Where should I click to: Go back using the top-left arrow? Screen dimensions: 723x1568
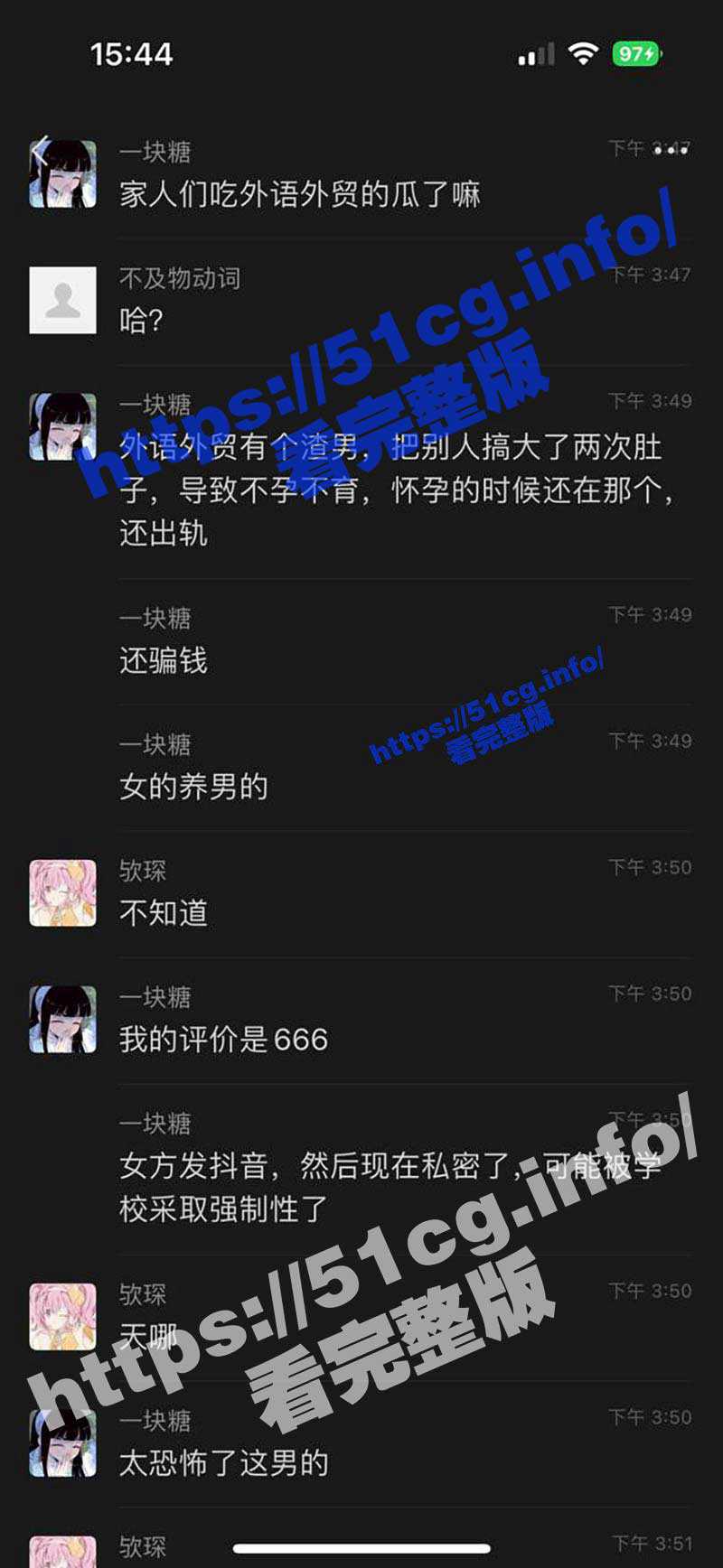[x=40, y=150]
